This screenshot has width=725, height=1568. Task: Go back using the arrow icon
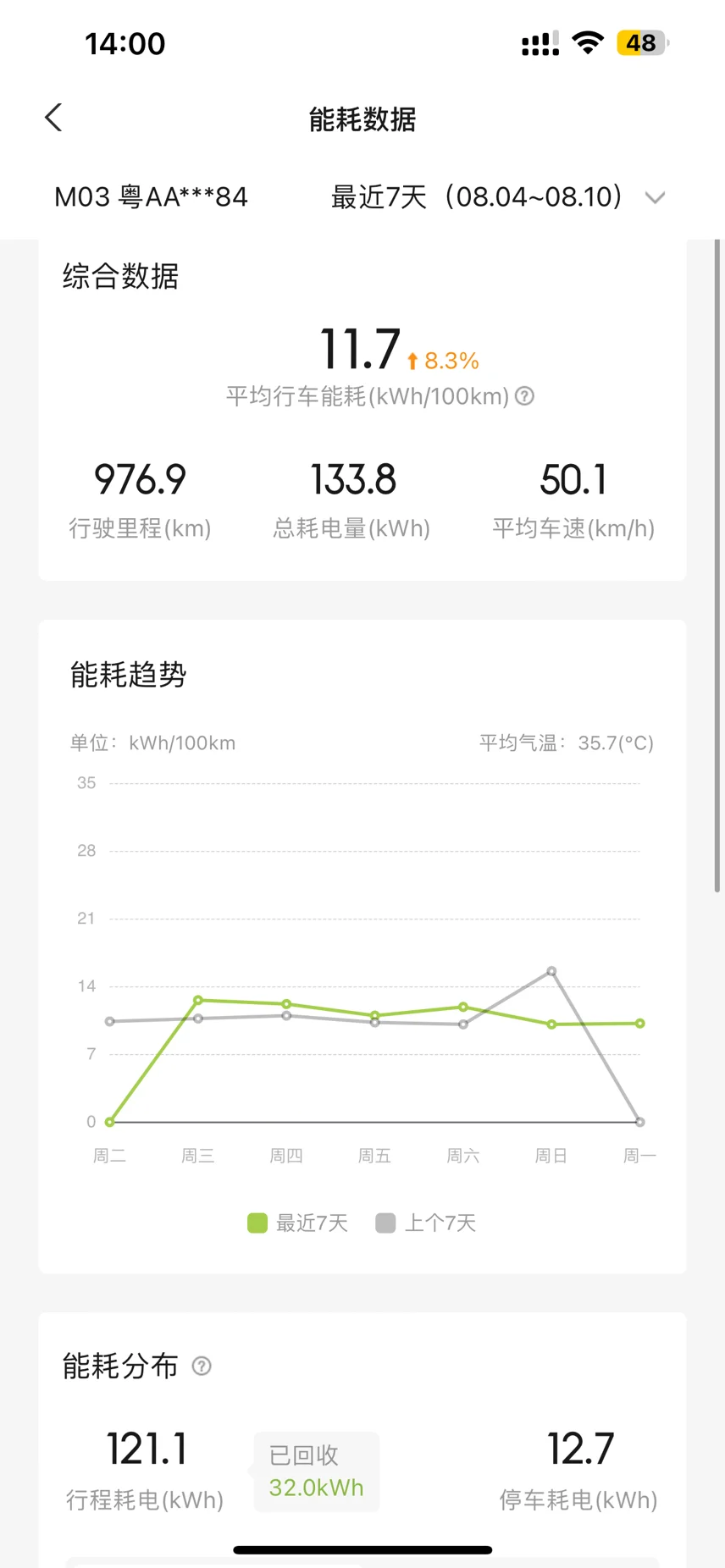(x=54, y=118)
